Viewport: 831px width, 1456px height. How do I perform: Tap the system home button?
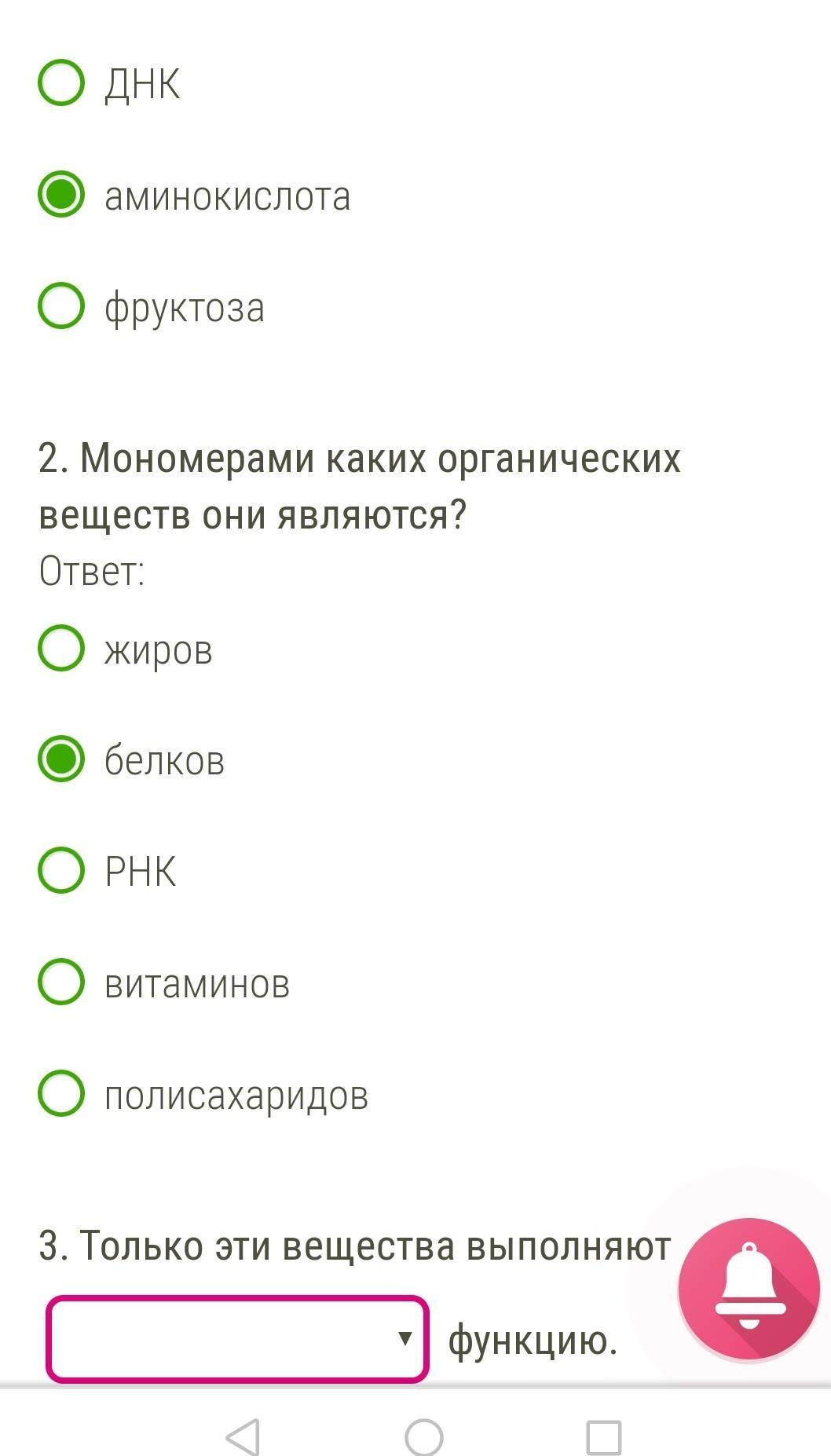[424, 1437]
